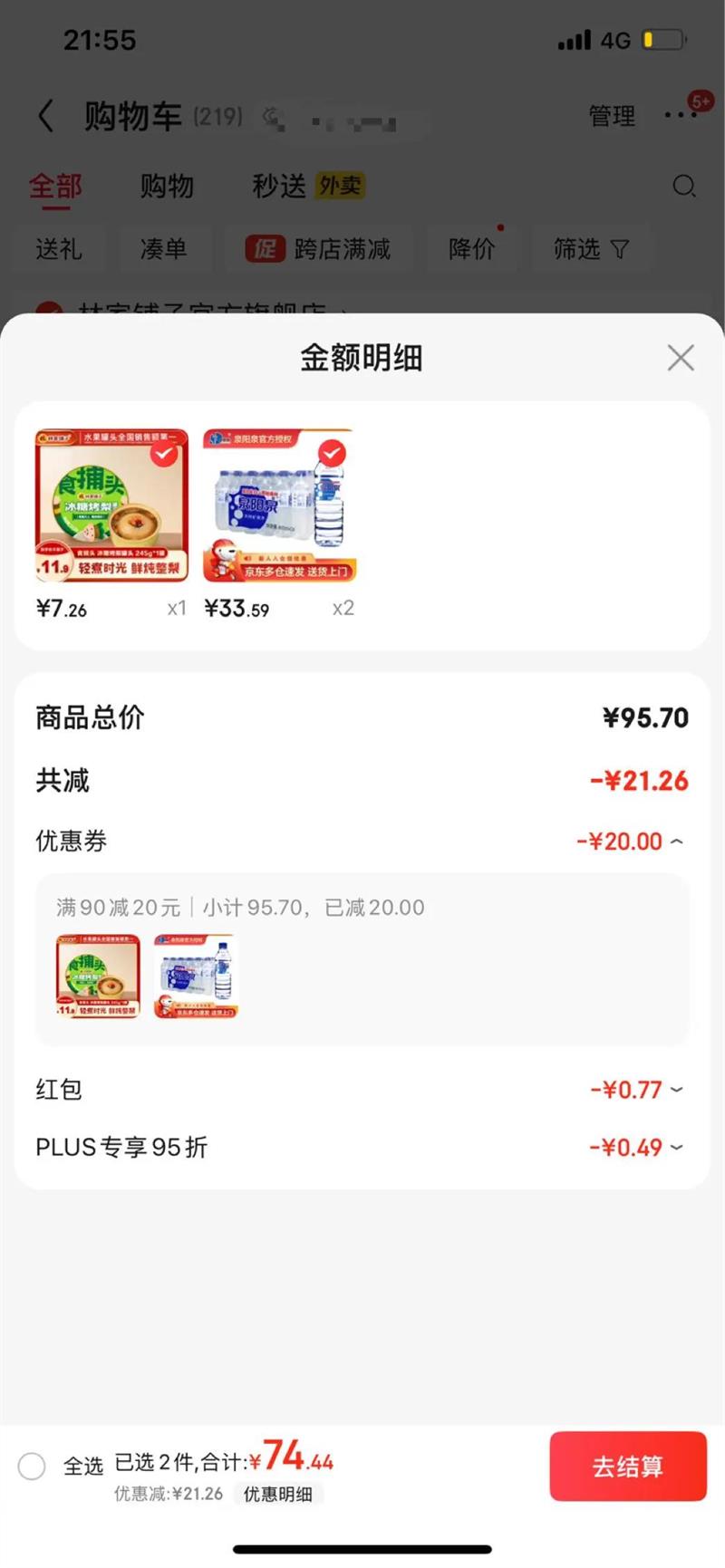Tap 去结算 to check out
This screenshot has height=1568, width=725.
tap(628, 1466)
